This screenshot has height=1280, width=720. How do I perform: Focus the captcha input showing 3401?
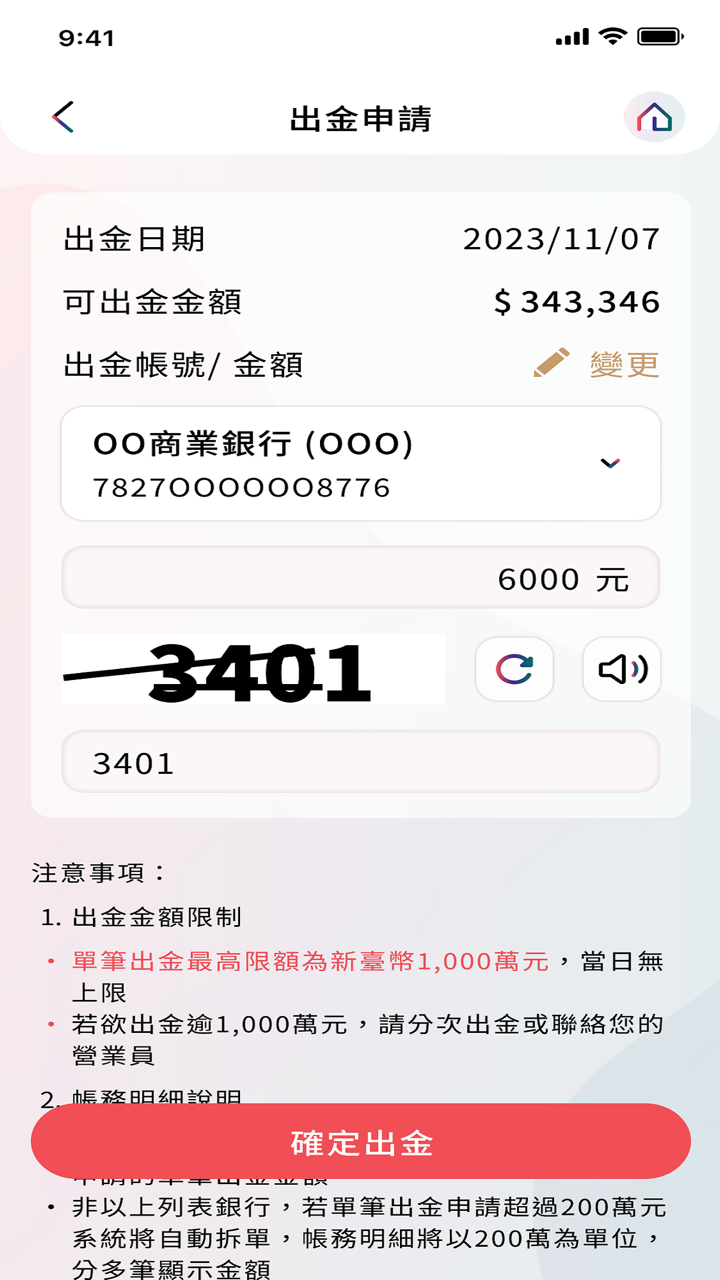[360, 763]
